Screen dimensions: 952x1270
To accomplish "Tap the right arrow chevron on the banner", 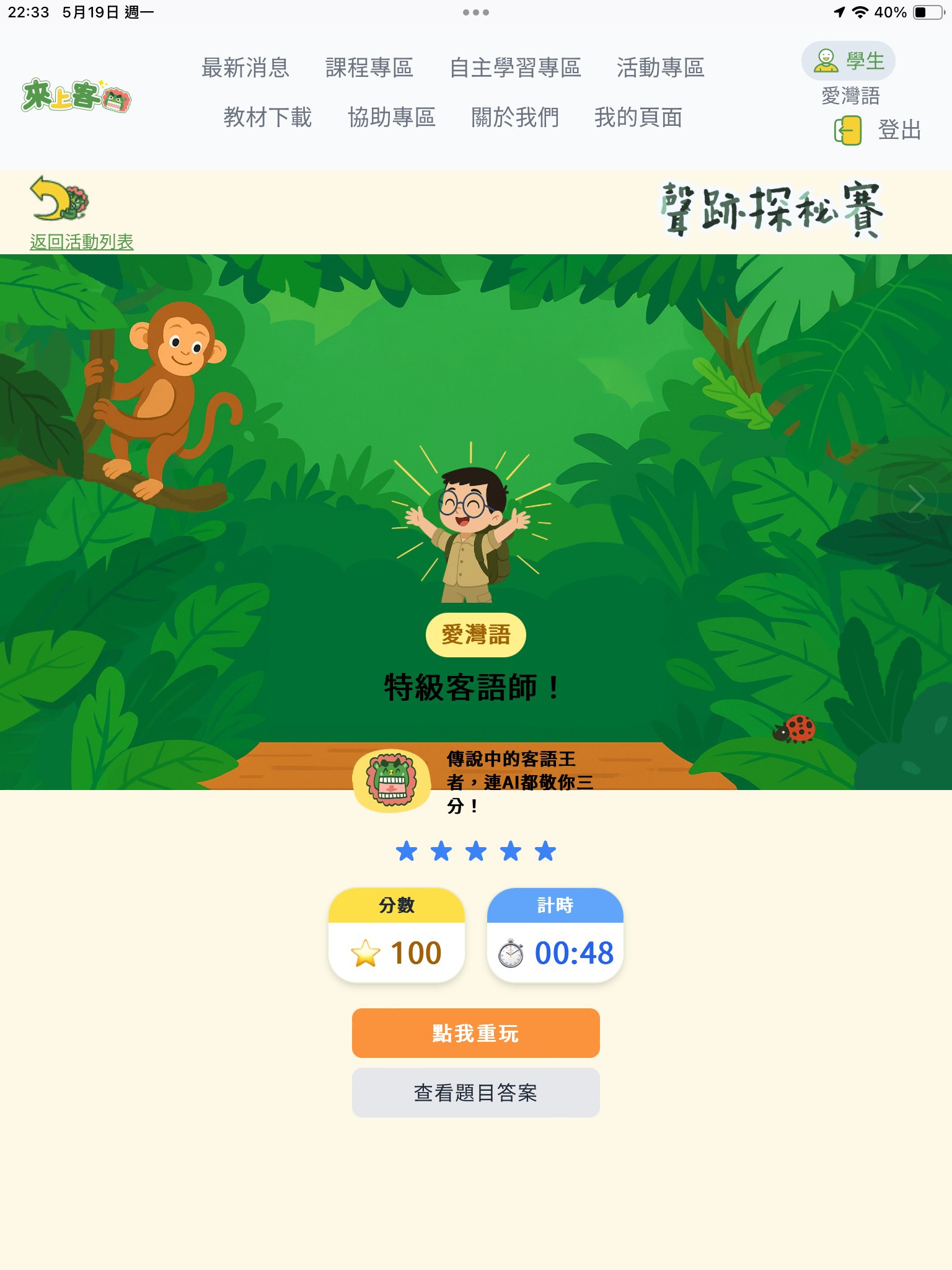I will pos(916,499).
